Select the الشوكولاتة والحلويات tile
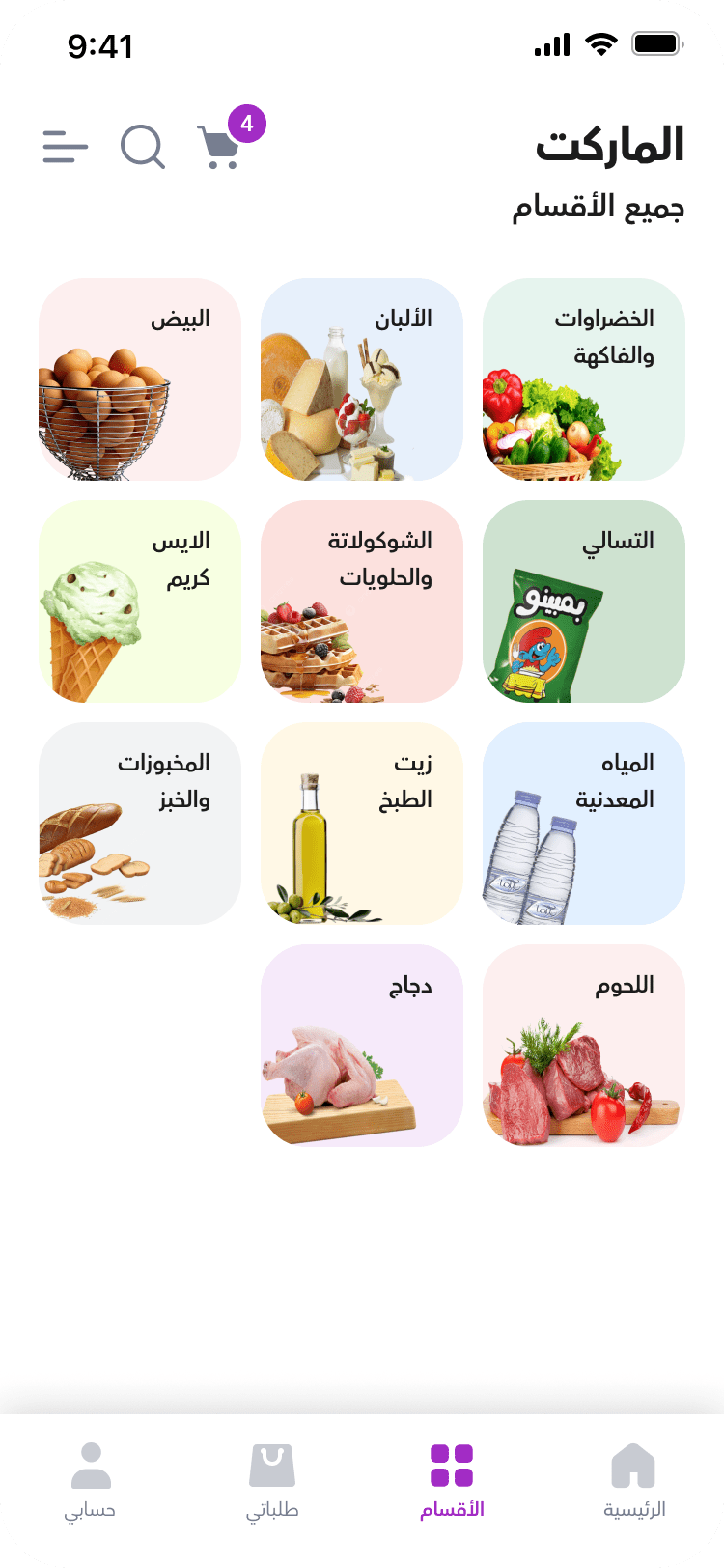 pos(362,602)
